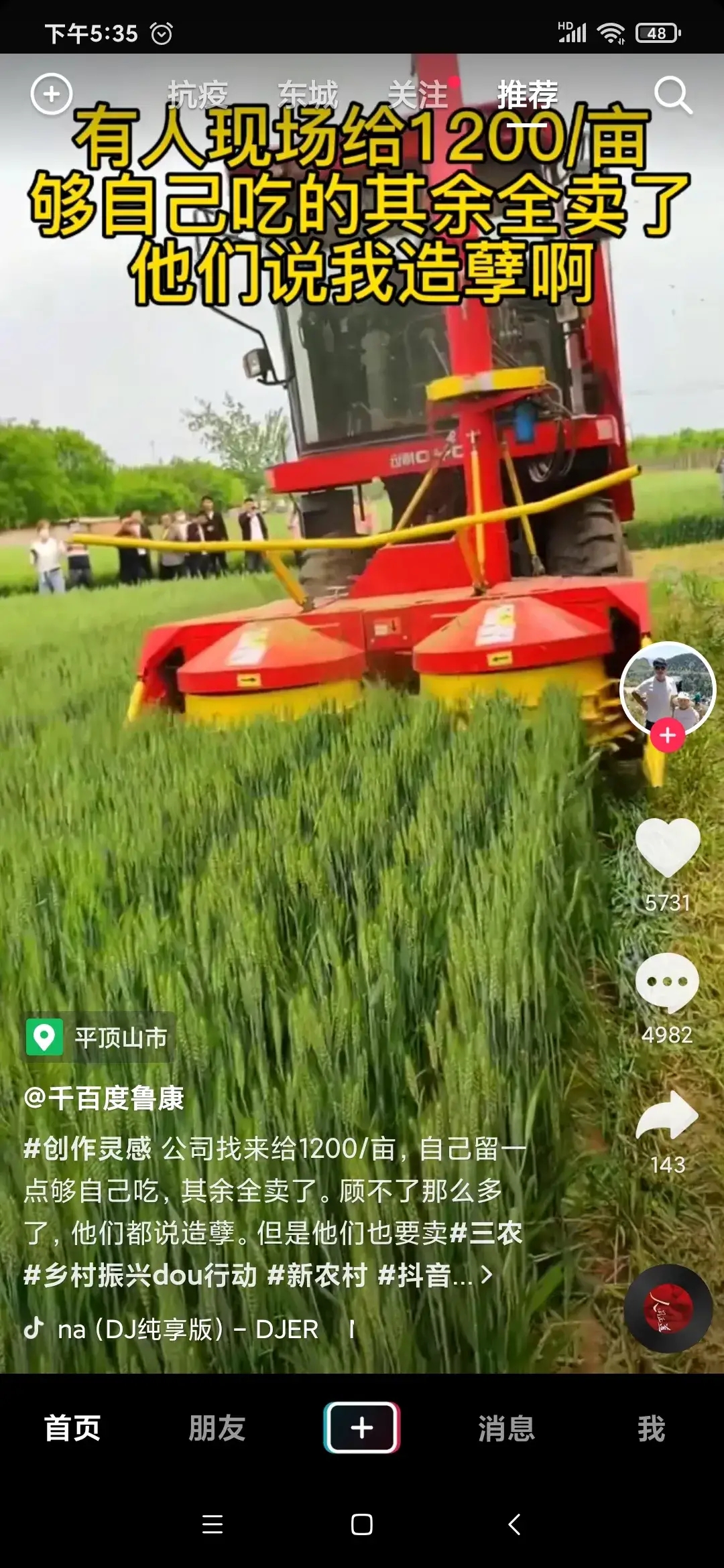The image size is (724, 1568).
Task: Open the comments on this video
Action: 667,983
